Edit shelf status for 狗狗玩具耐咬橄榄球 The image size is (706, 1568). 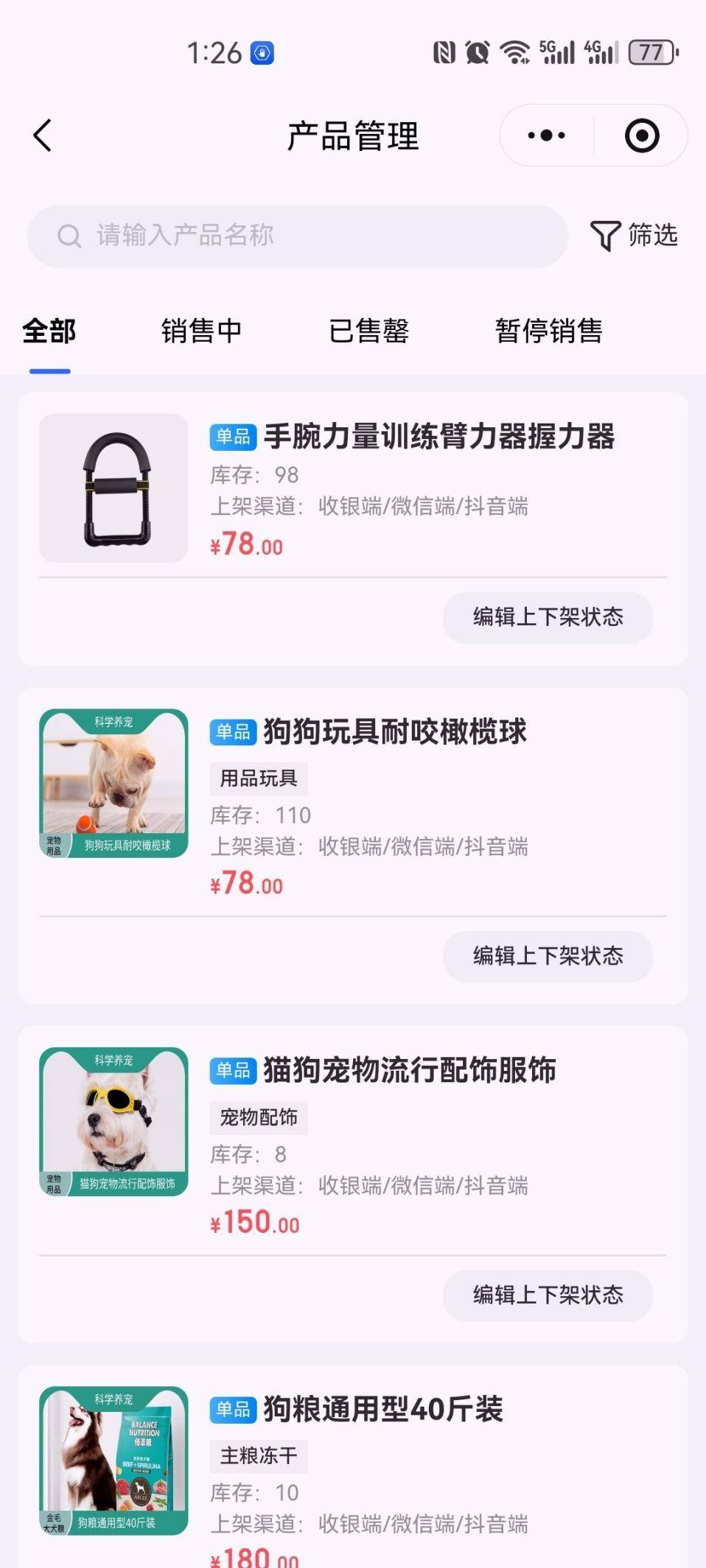(x=548, y=956)
